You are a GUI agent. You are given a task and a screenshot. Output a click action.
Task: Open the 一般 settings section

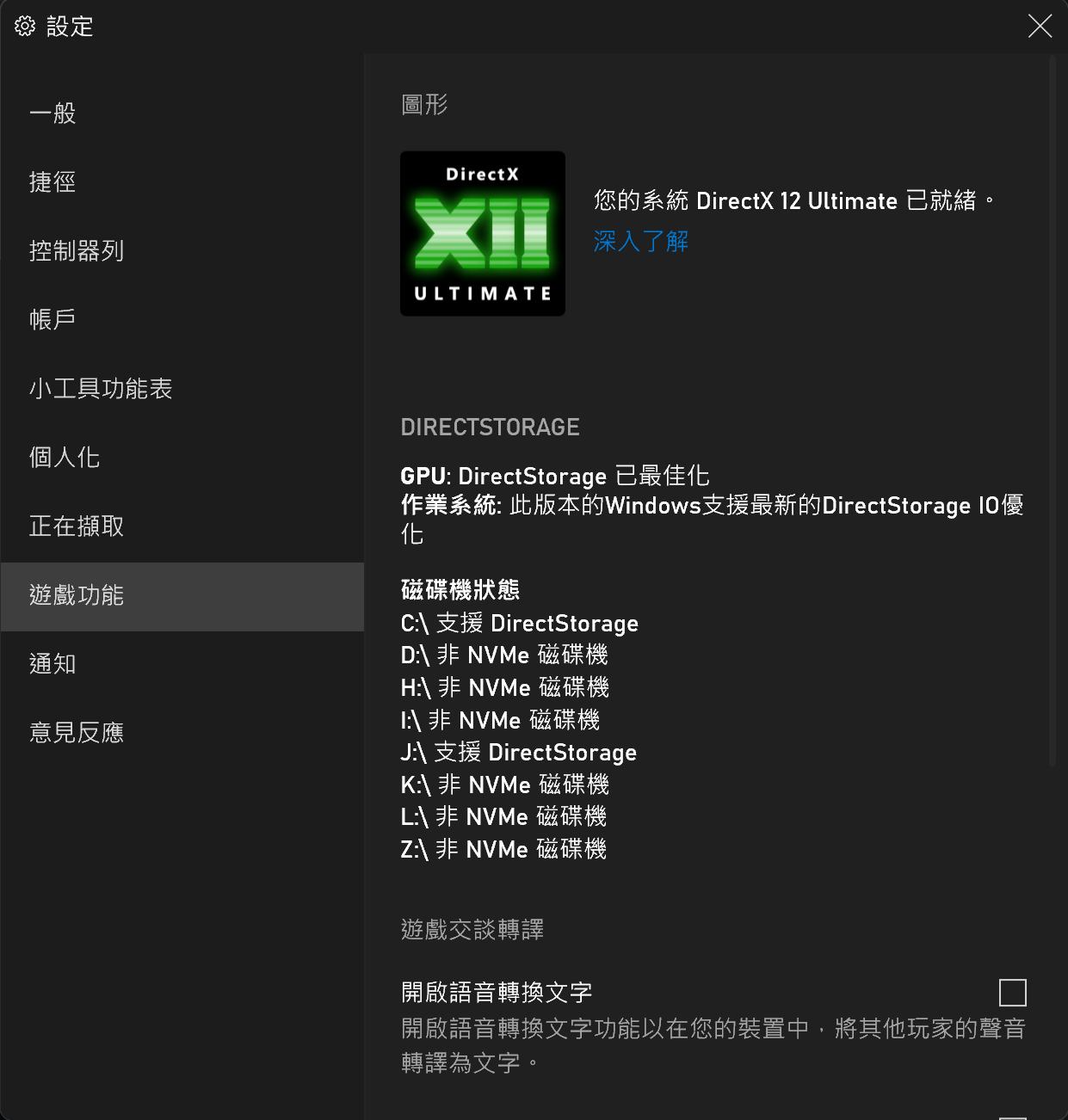53,114
